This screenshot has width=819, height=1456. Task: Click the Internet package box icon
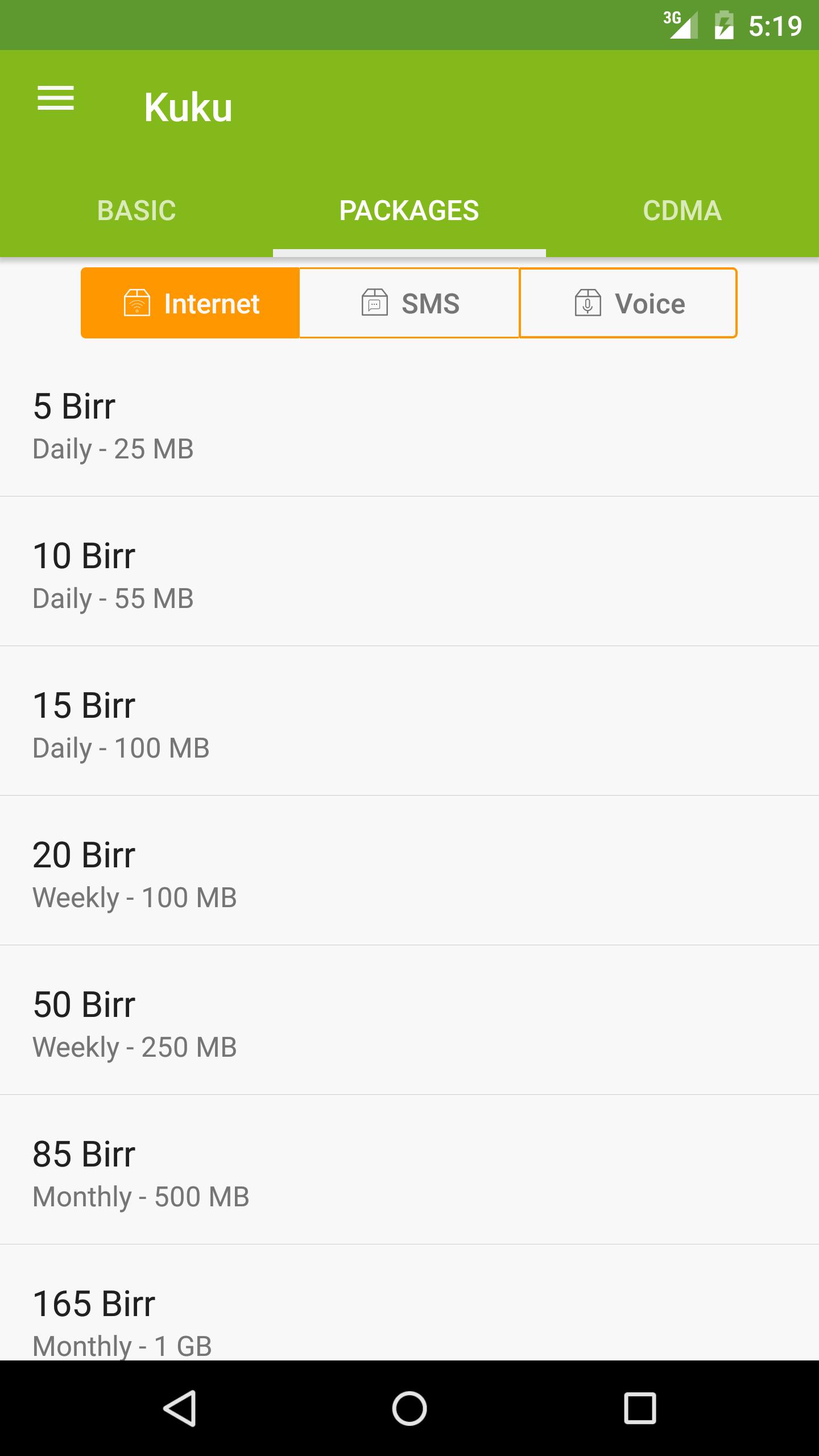[x=136, y=303]
